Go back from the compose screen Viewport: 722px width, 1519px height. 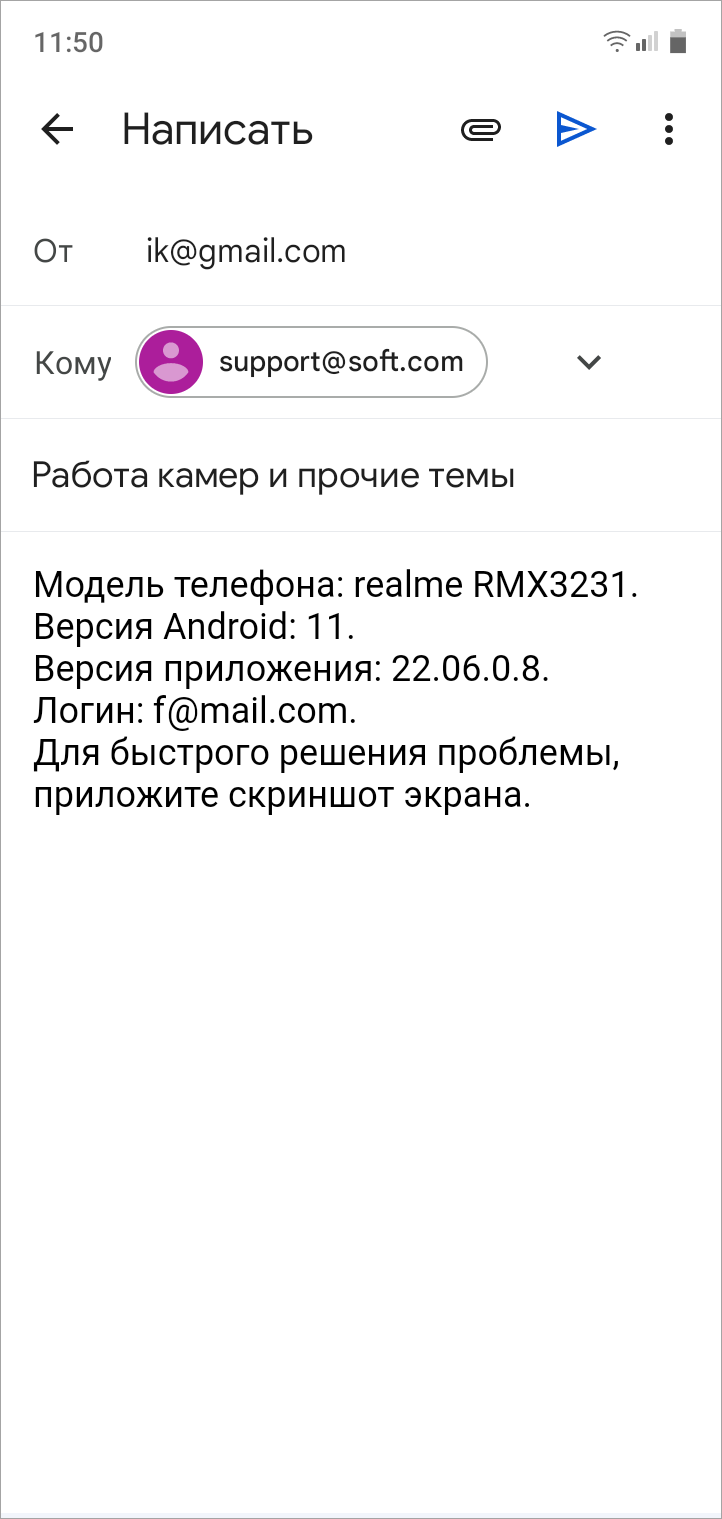coord(57,129)
